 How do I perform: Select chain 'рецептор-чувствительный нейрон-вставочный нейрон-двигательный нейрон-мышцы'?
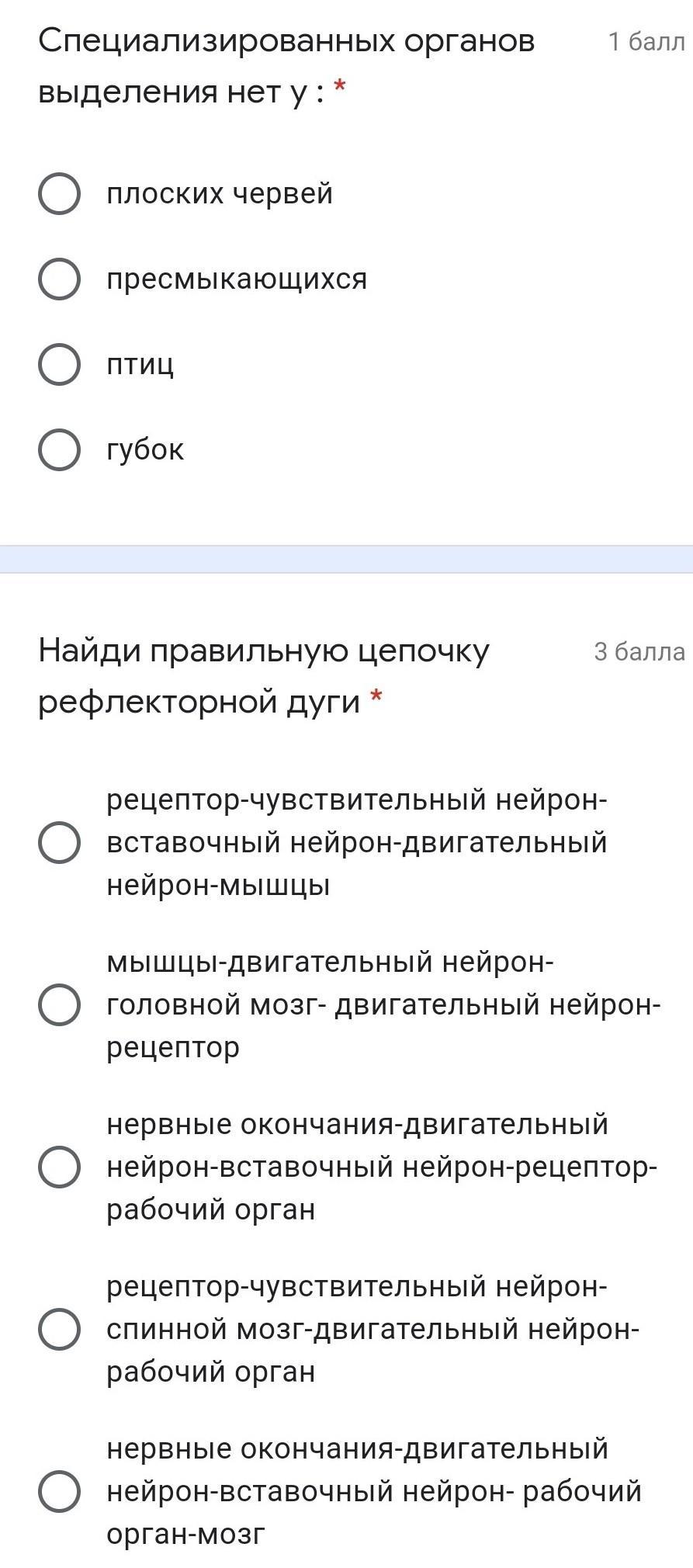click(59, 843)
